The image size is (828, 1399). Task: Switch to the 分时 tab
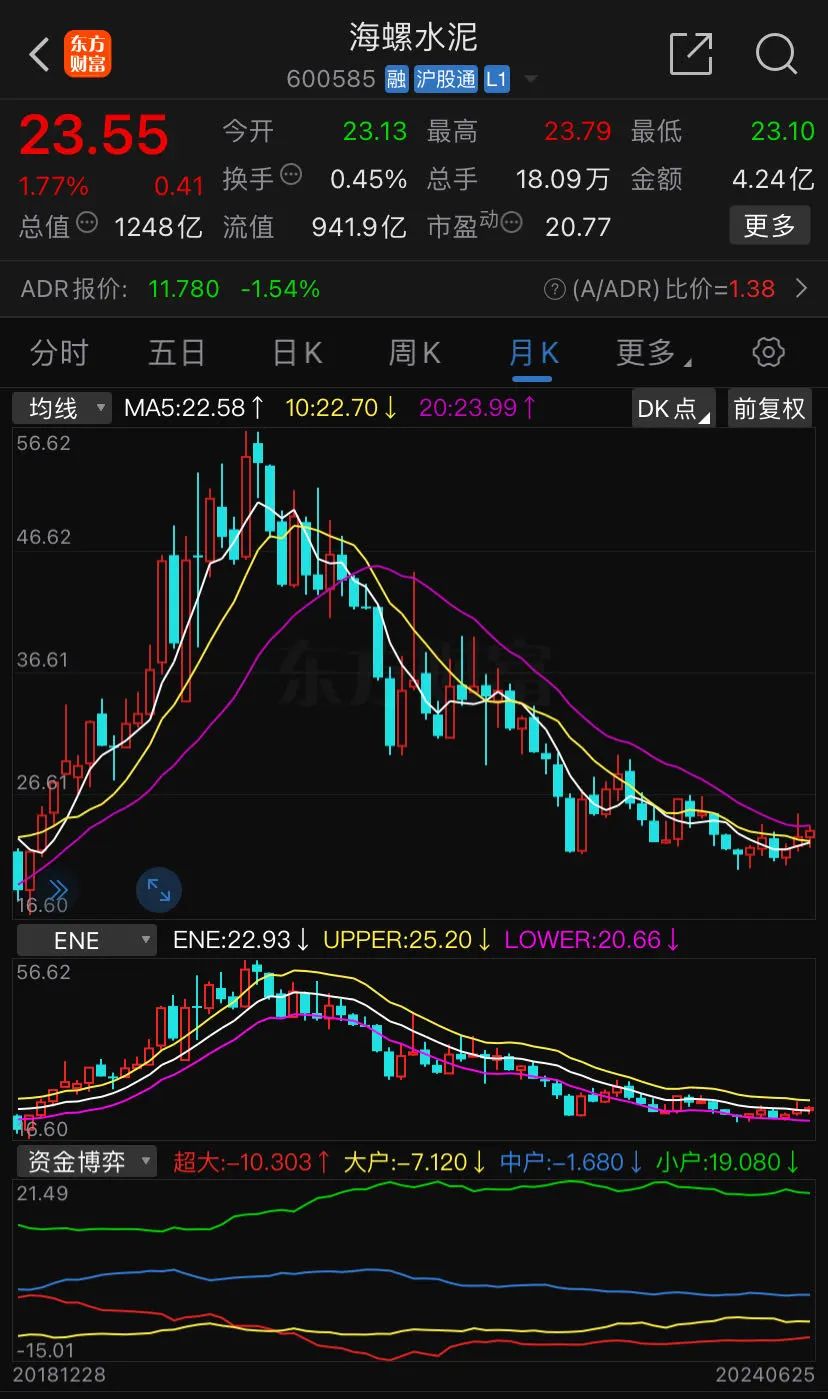click(x=60, y=353)
